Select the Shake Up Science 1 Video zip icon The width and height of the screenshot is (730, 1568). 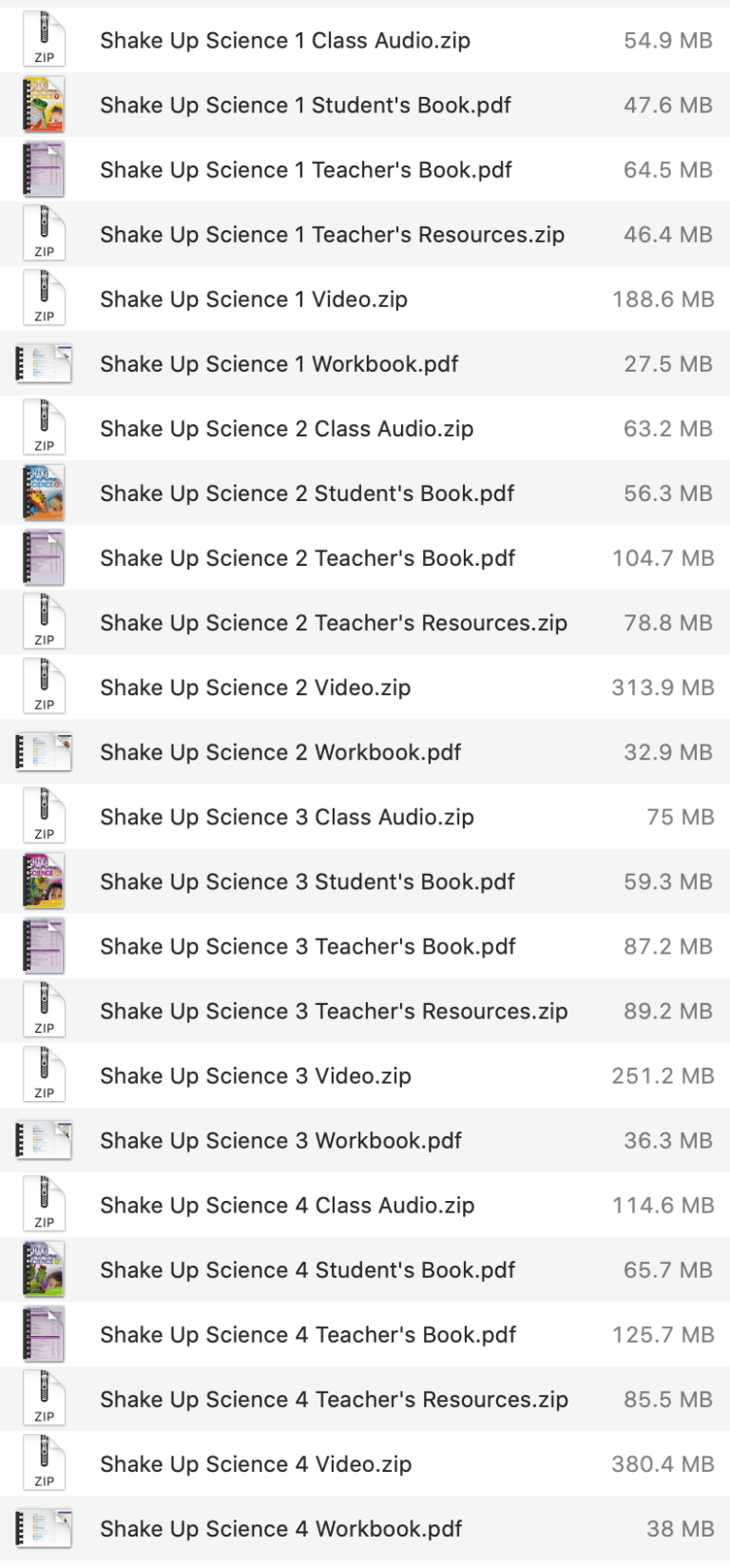(43, 299)
